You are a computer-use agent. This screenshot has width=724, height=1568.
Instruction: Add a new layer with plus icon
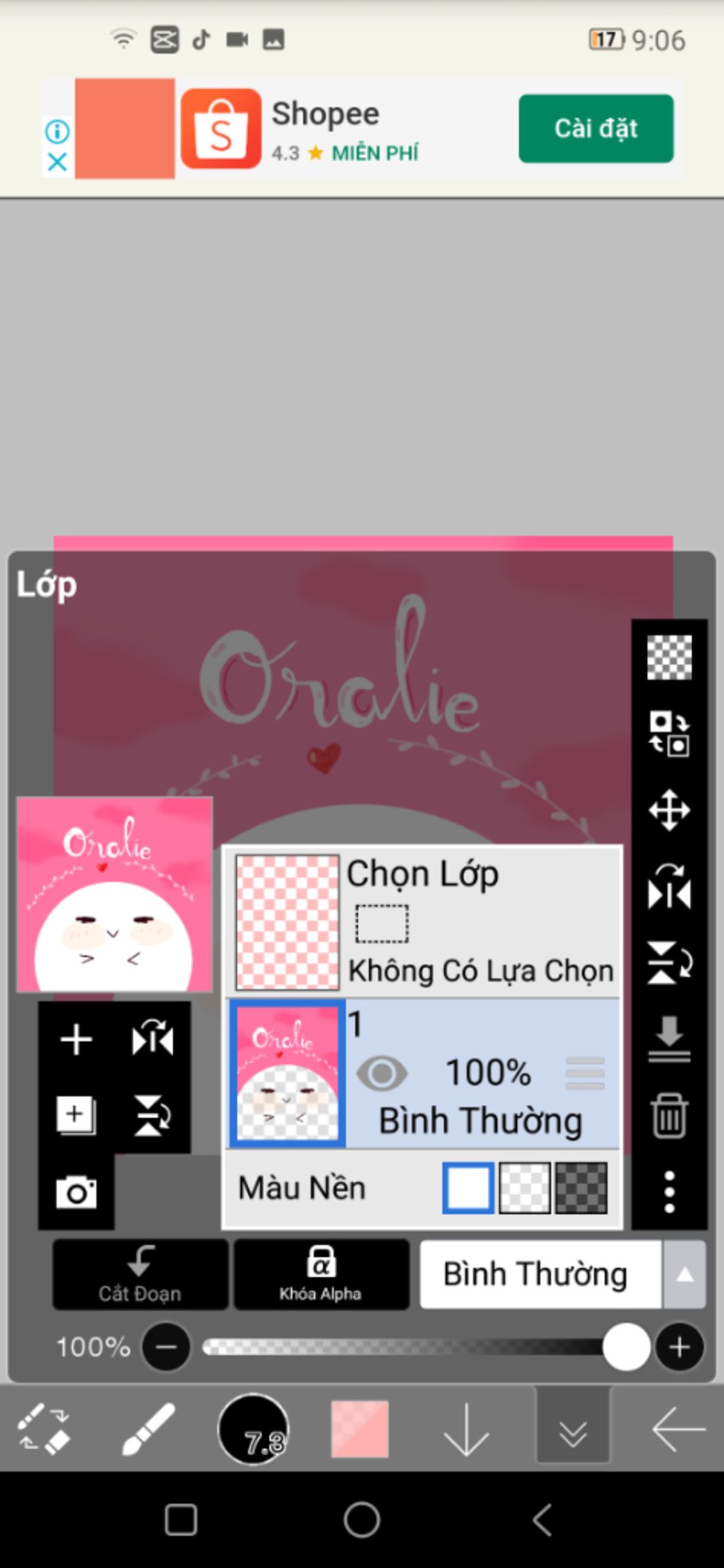tap(76, 1040)
